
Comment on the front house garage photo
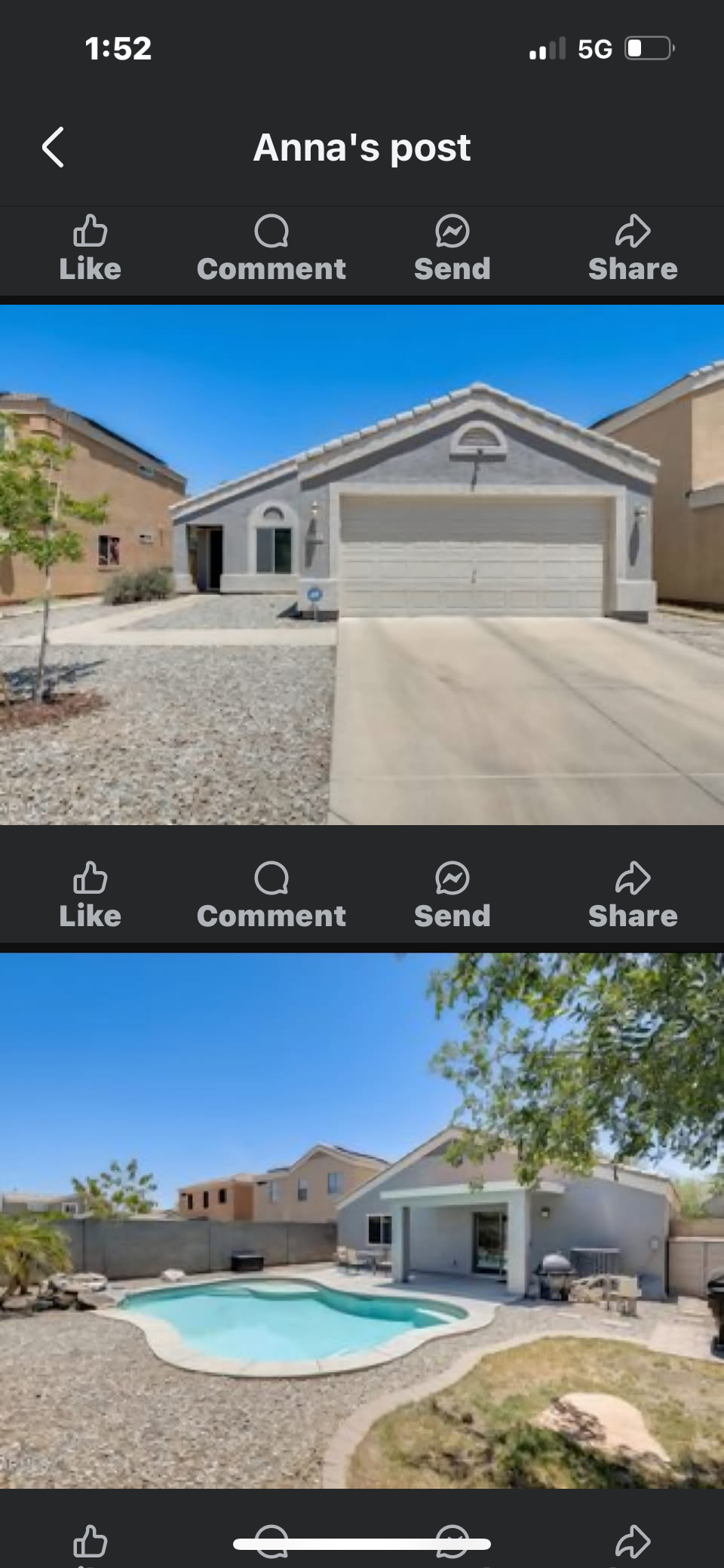(271, 895)
